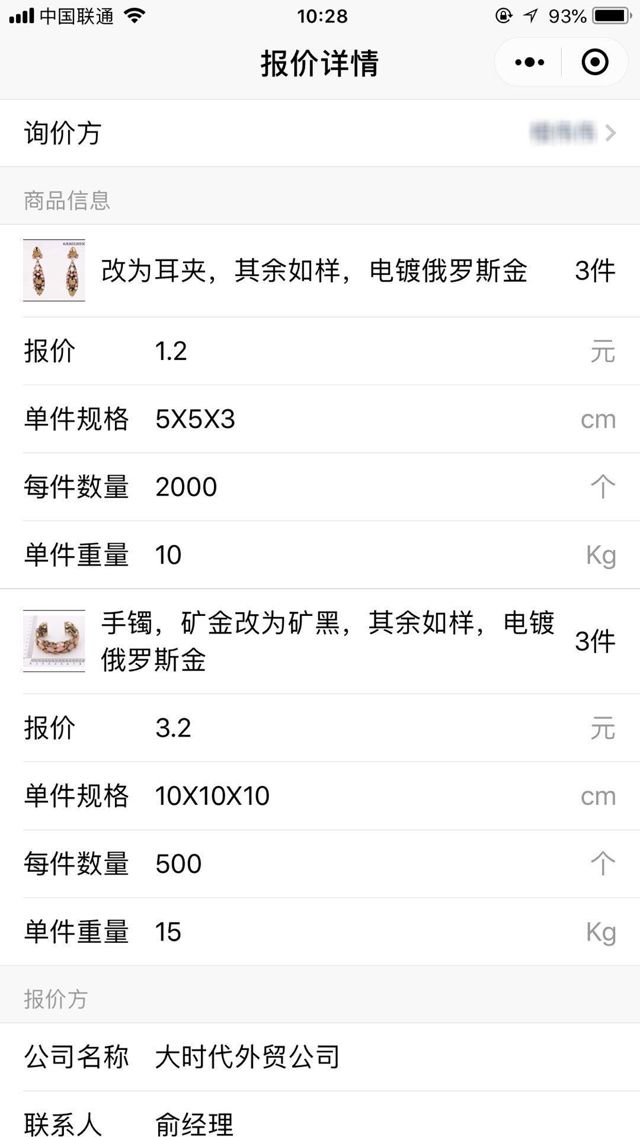The image size is (640, 1137).
Task: Open the 询价方 row
Action: point(320,133)
